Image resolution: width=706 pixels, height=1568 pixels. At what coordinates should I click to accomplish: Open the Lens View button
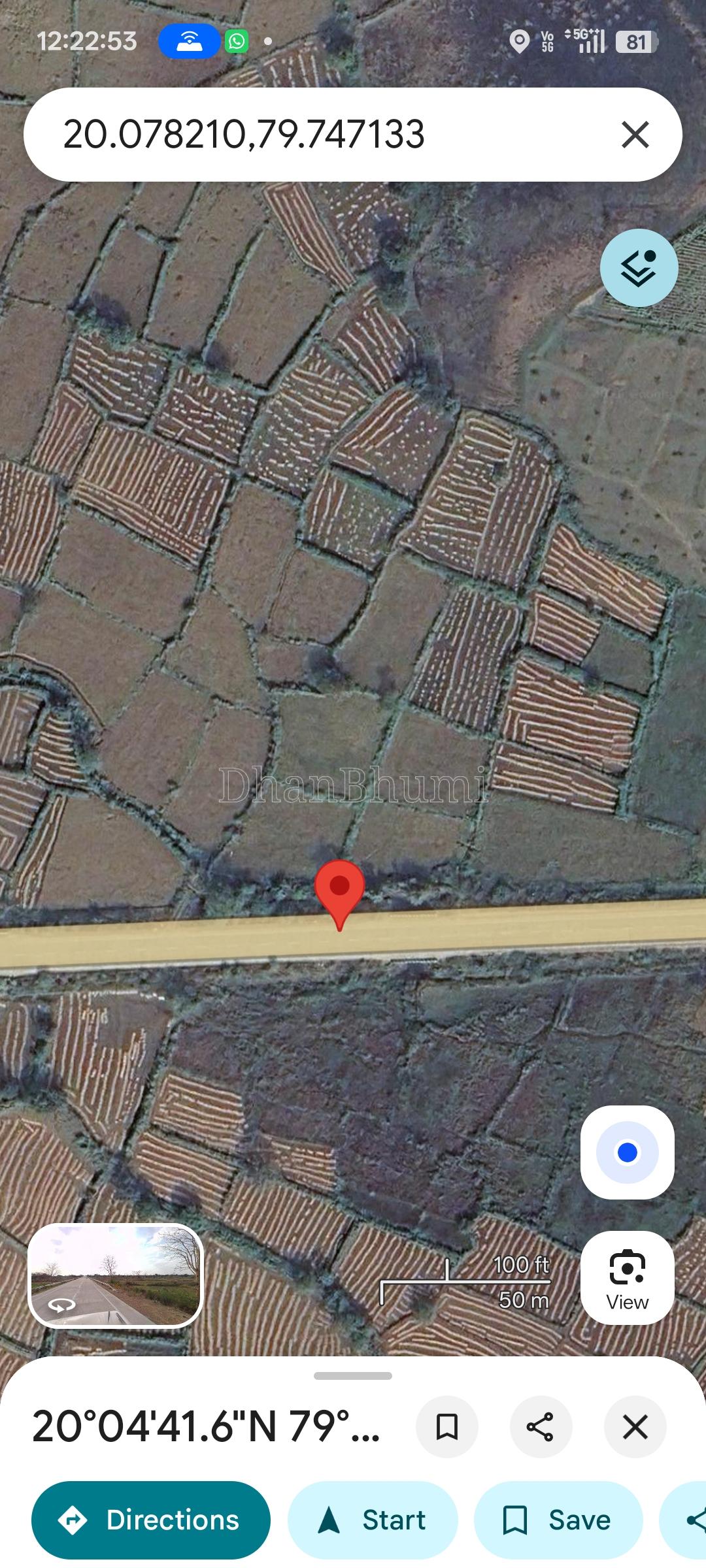627,1278
